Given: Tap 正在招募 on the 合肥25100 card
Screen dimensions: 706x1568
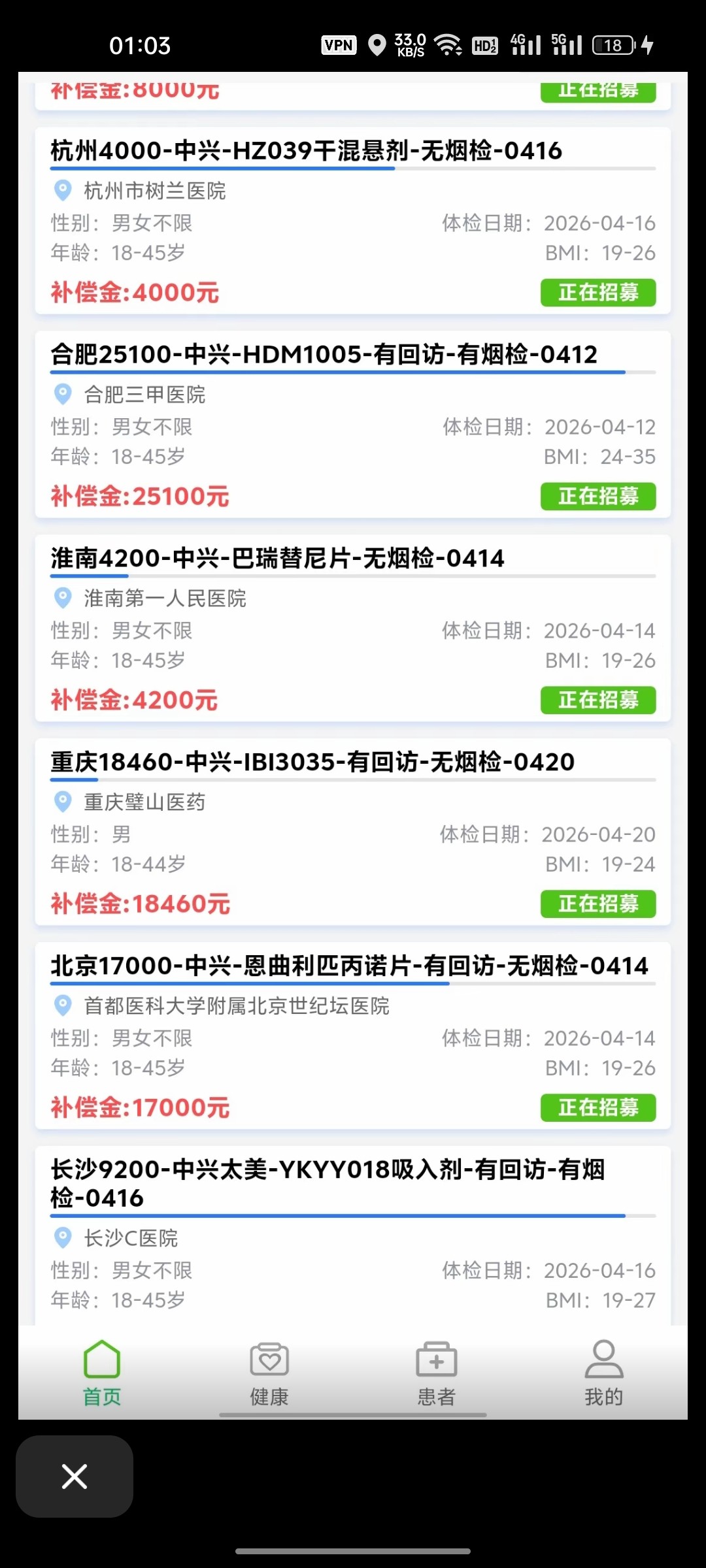Looking at the screenshot, I should click(597, 496).
